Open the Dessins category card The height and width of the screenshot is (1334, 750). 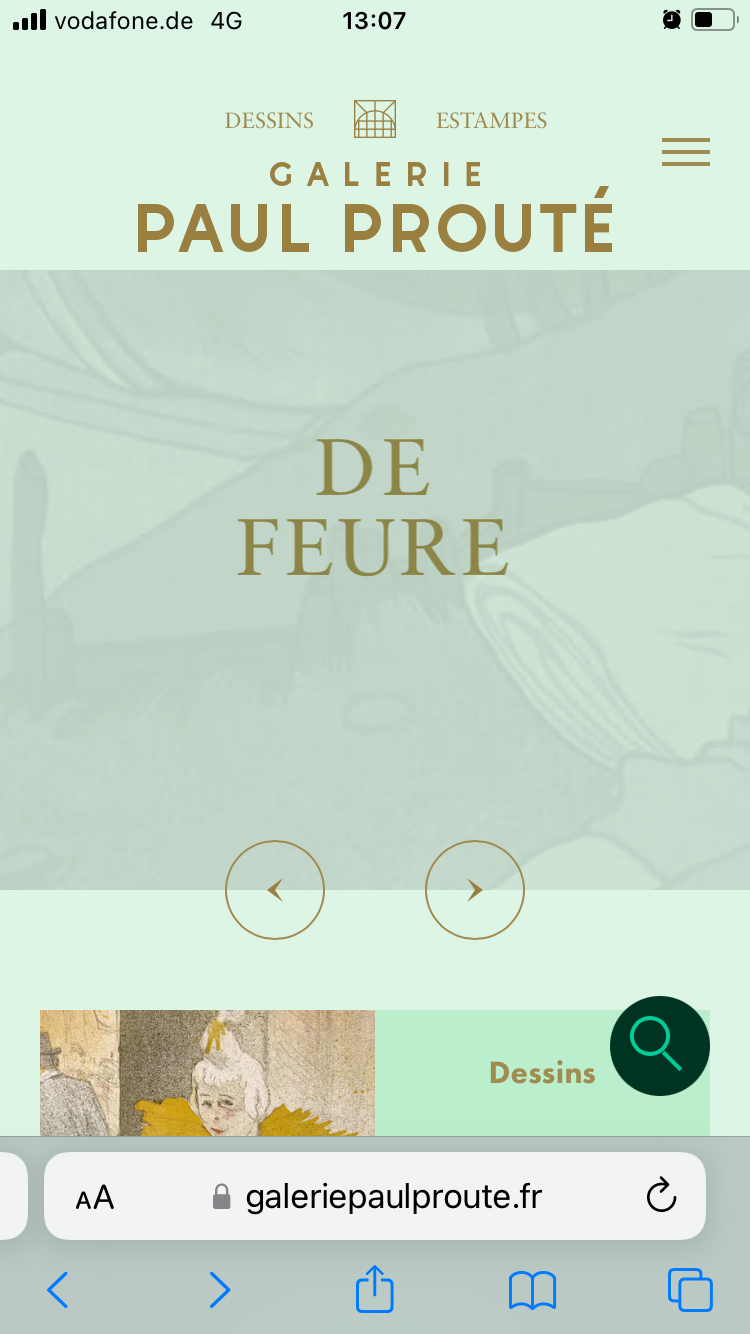(x=541, y=1073)
